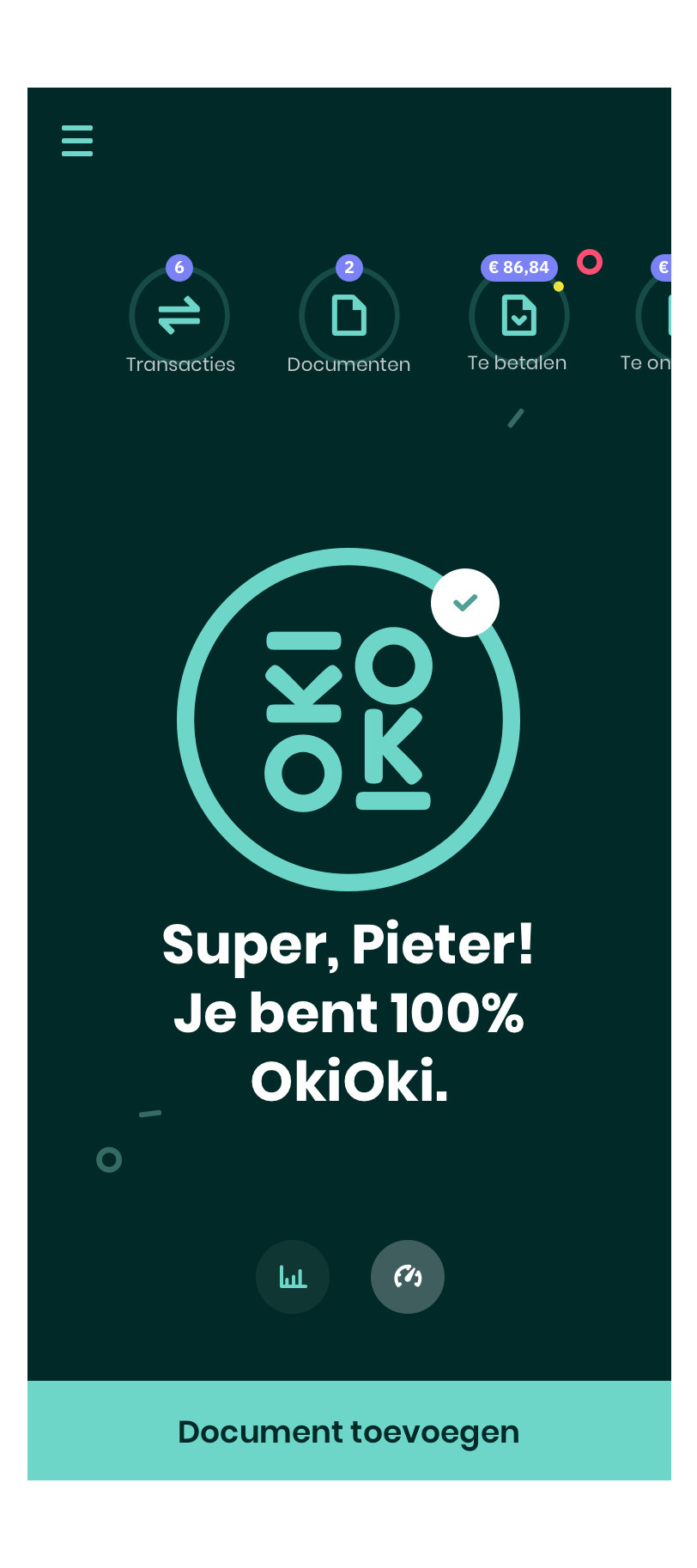Click the Te betalen label
This screenshot has width=697, height=1568.
(517, 362)
